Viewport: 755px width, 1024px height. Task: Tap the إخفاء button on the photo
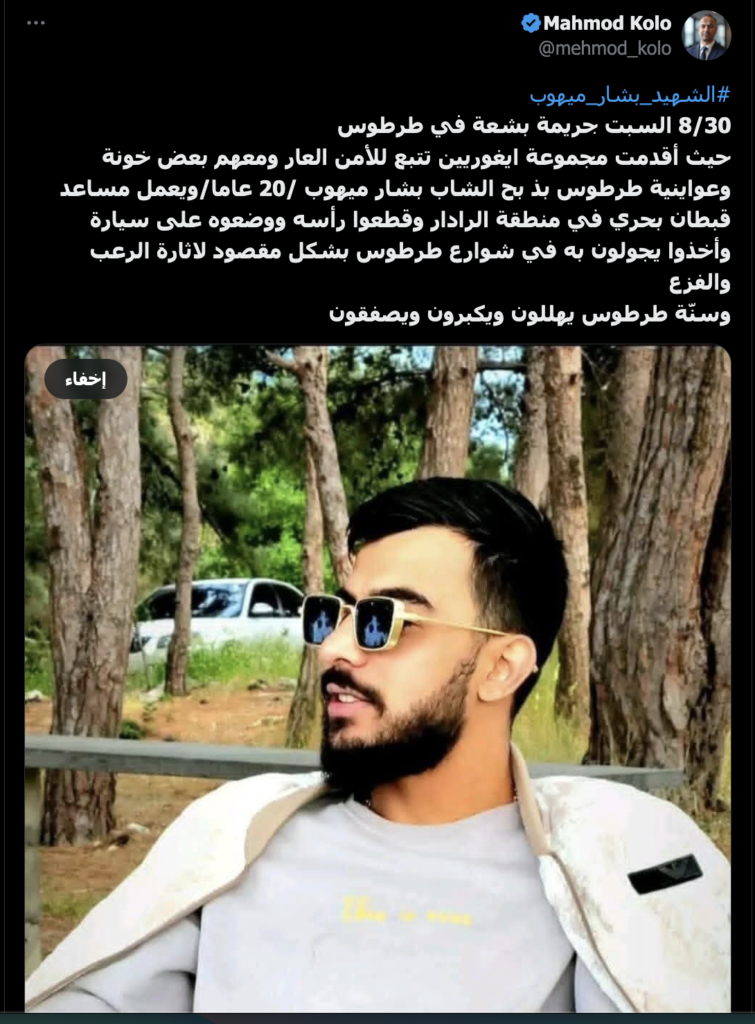tap(86, 379)
